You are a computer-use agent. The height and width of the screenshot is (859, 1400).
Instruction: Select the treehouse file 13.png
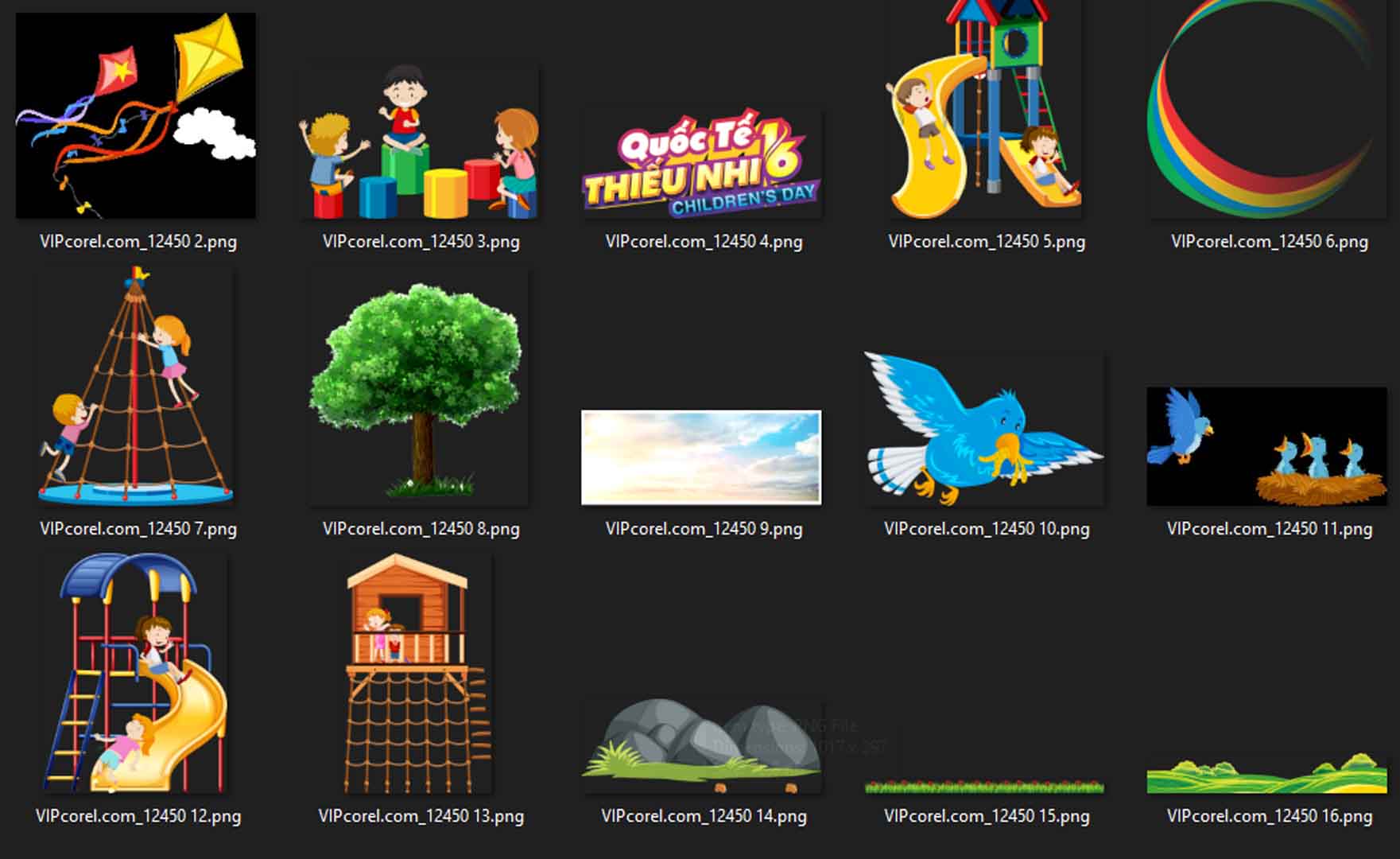(x=419, y=674)
